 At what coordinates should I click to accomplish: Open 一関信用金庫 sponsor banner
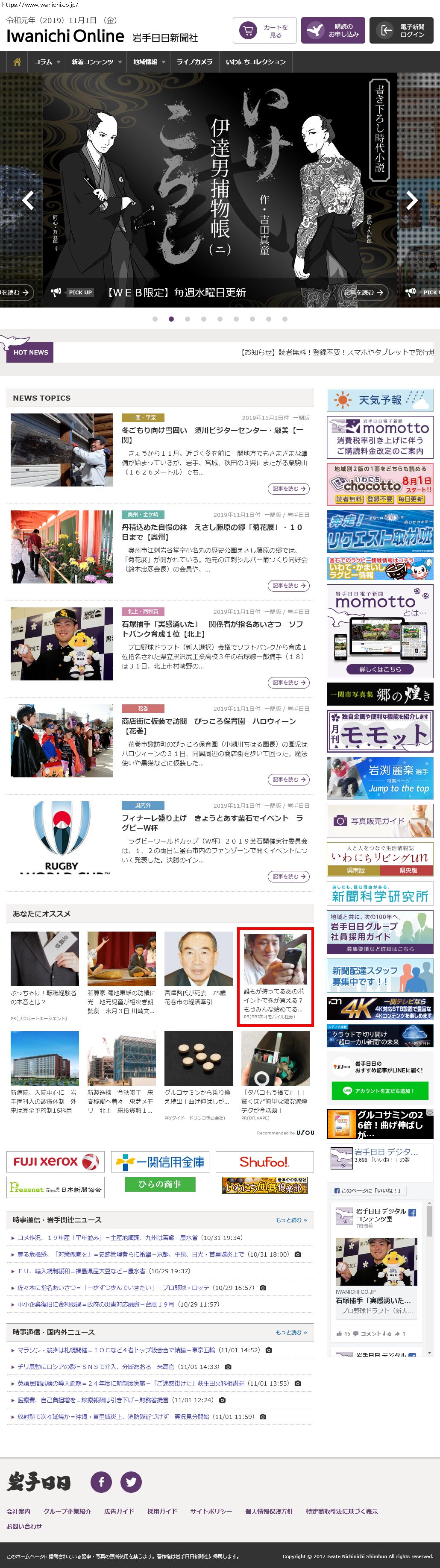[x=160, y=1161]
